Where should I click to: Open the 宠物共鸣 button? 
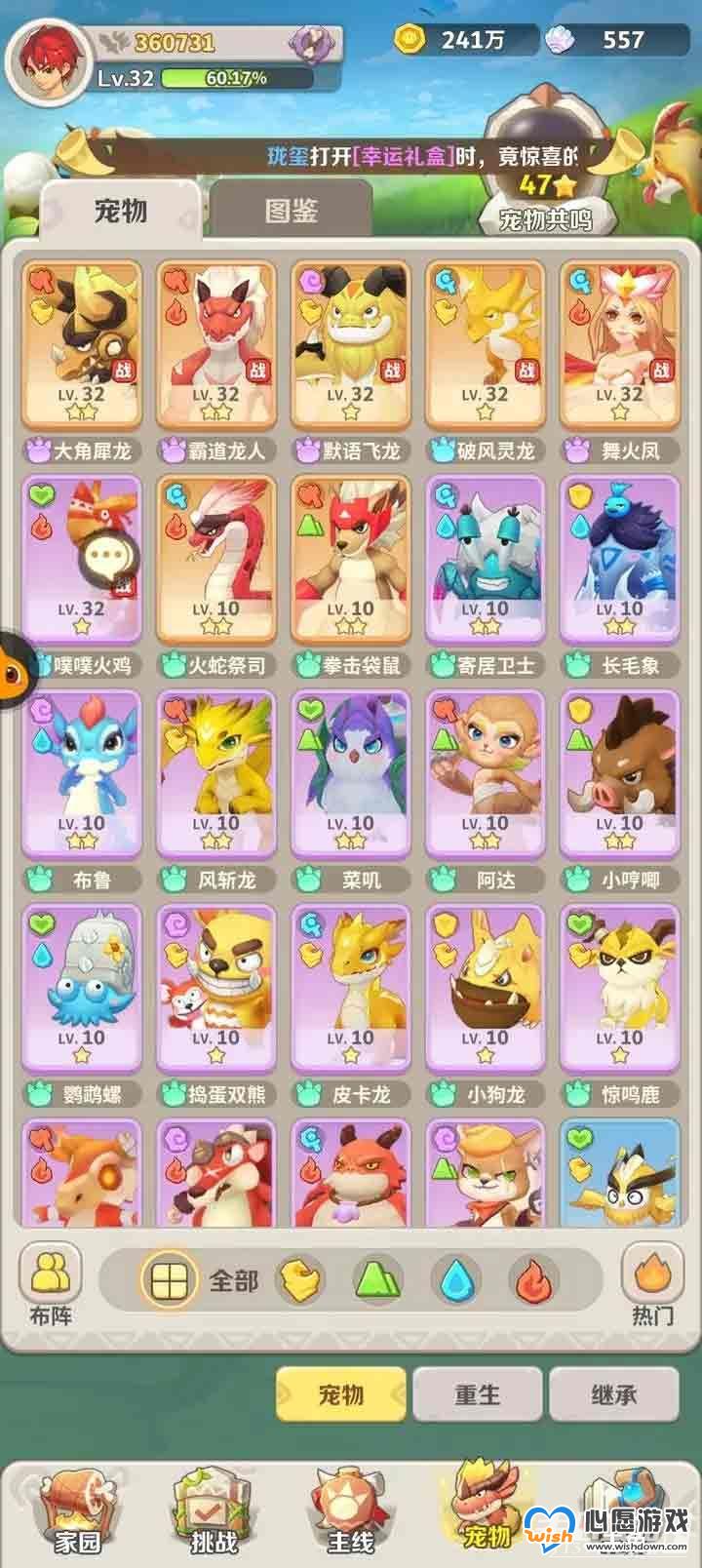[545, 185]
